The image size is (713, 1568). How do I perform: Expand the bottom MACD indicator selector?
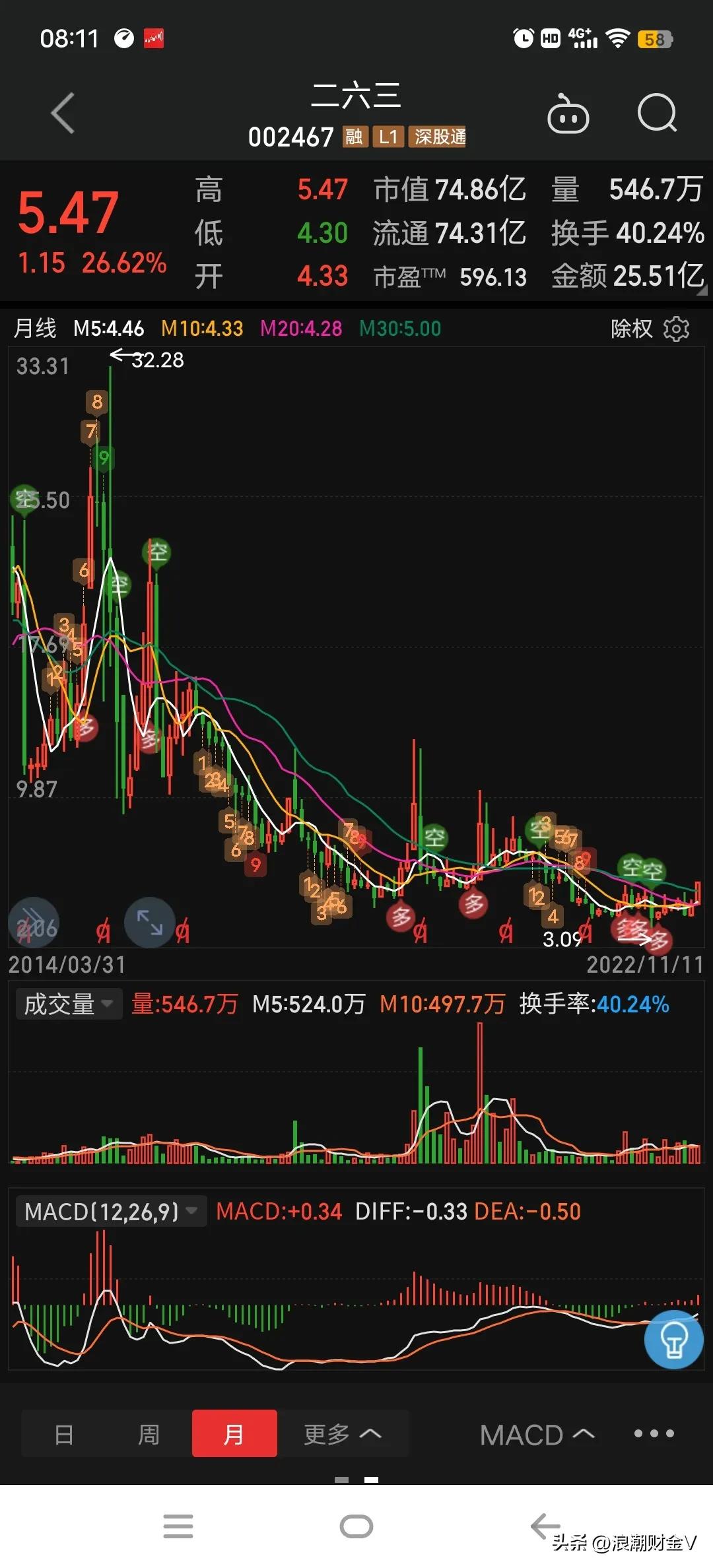click(537, 1435)
